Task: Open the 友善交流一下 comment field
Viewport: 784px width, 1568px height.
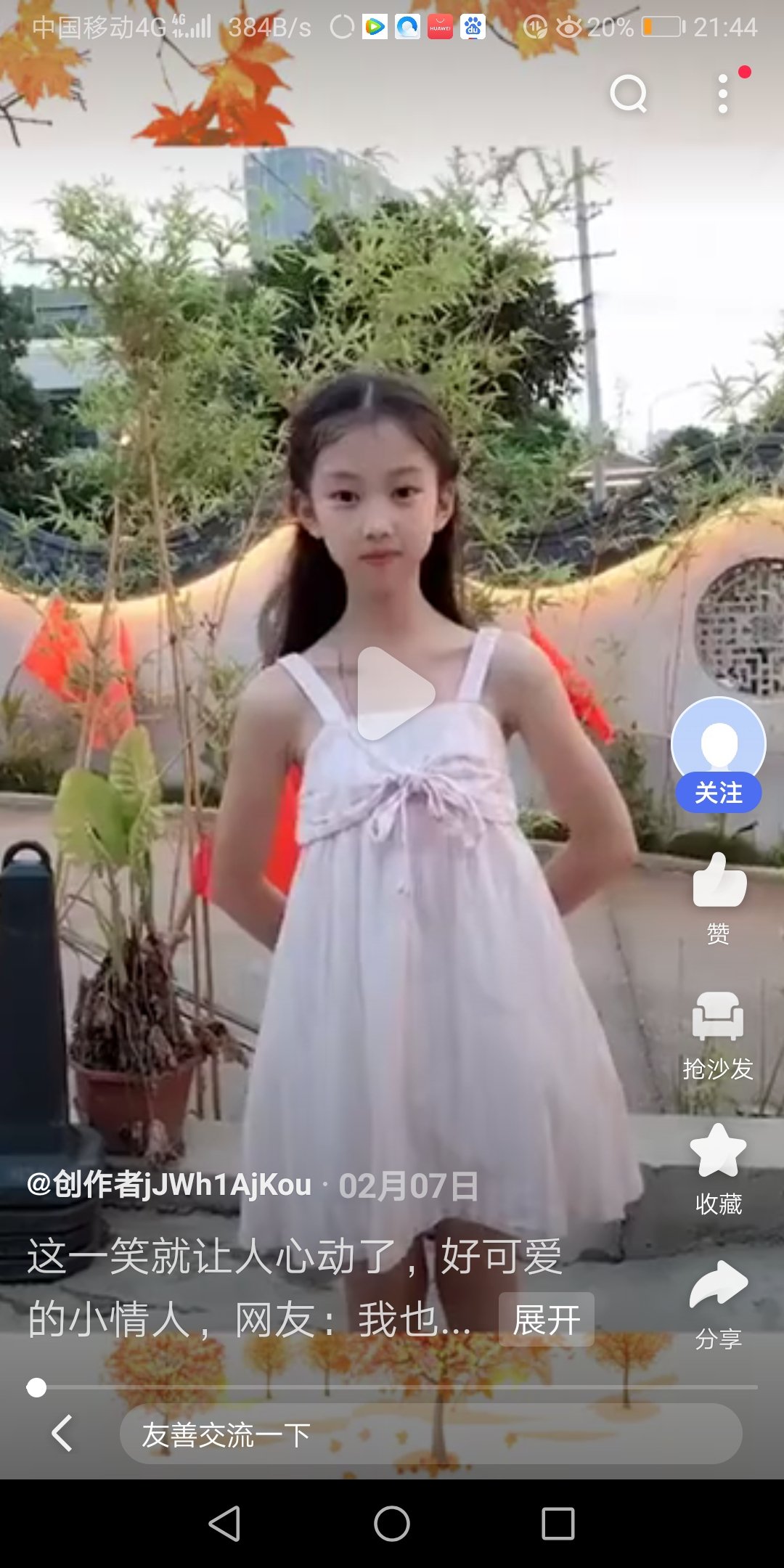Action: coord(430,1434)
